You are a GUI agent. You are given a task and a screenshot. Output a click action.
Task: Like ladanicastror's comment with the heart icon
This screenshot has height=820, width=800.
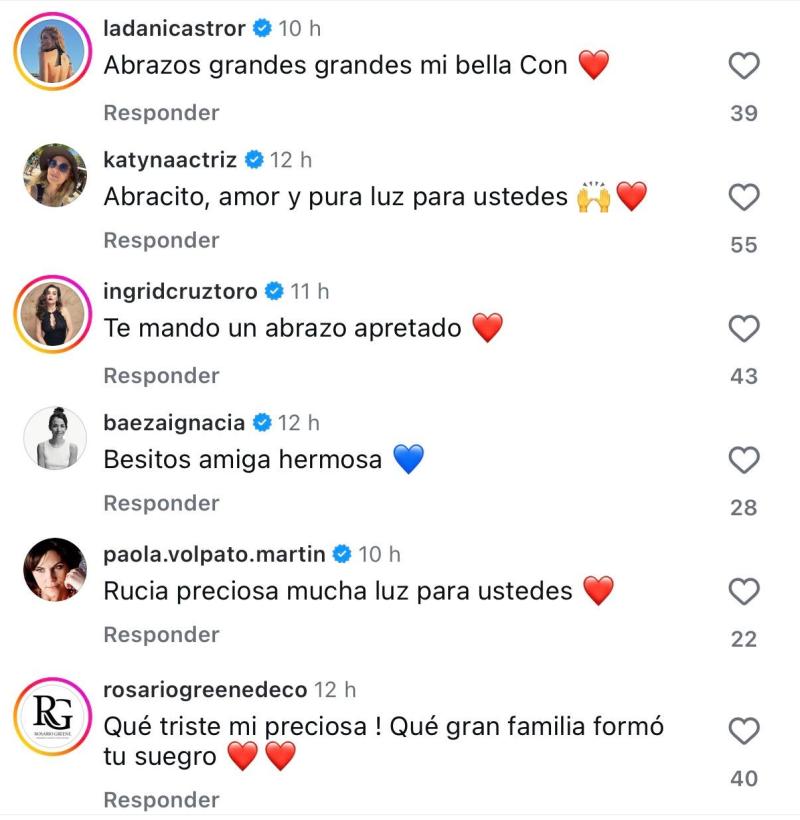[x=742, y=67]
